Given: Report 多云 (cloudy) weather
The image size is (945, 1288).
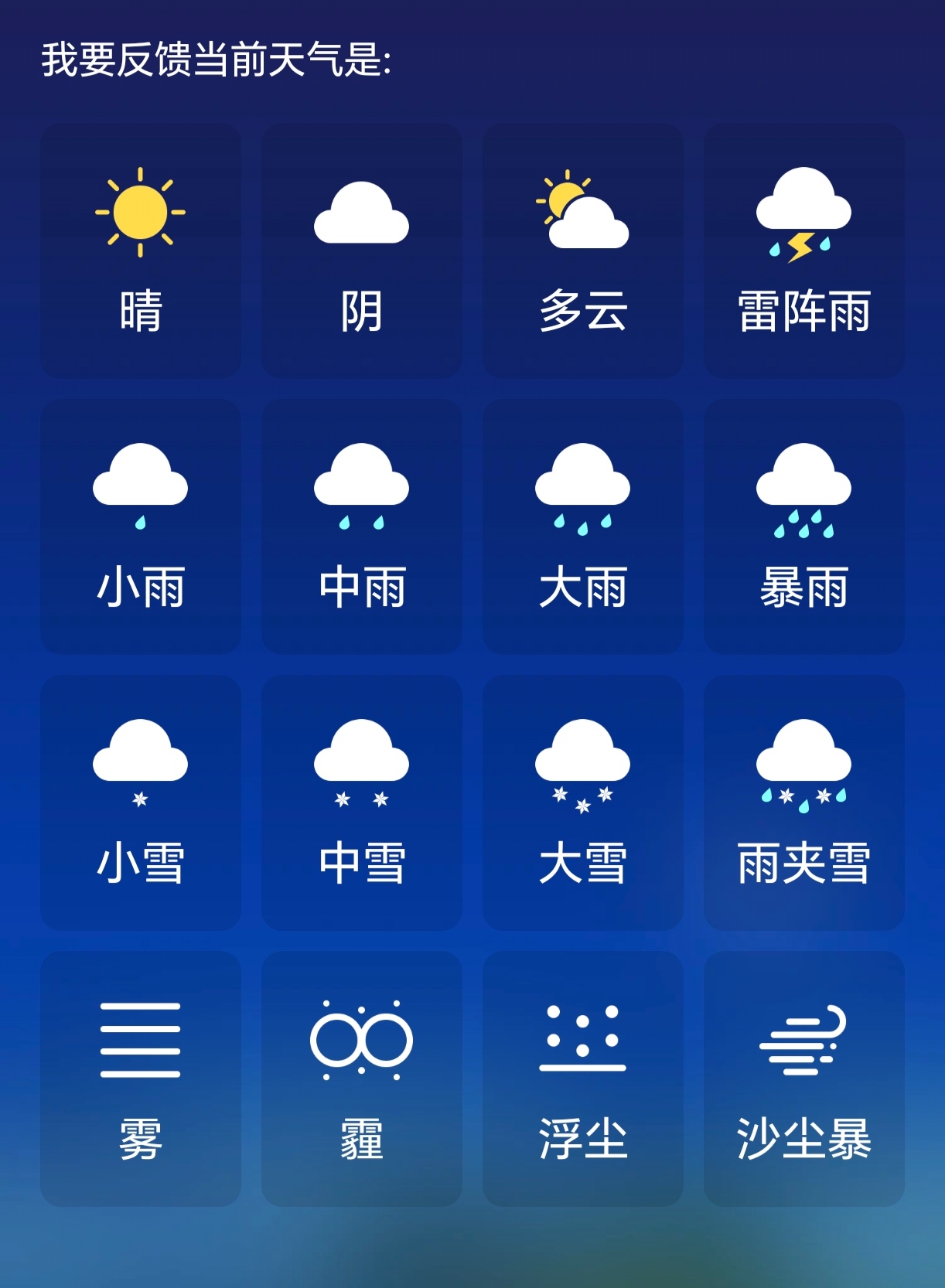Looking at the screenshot, I should coord(582,250).
